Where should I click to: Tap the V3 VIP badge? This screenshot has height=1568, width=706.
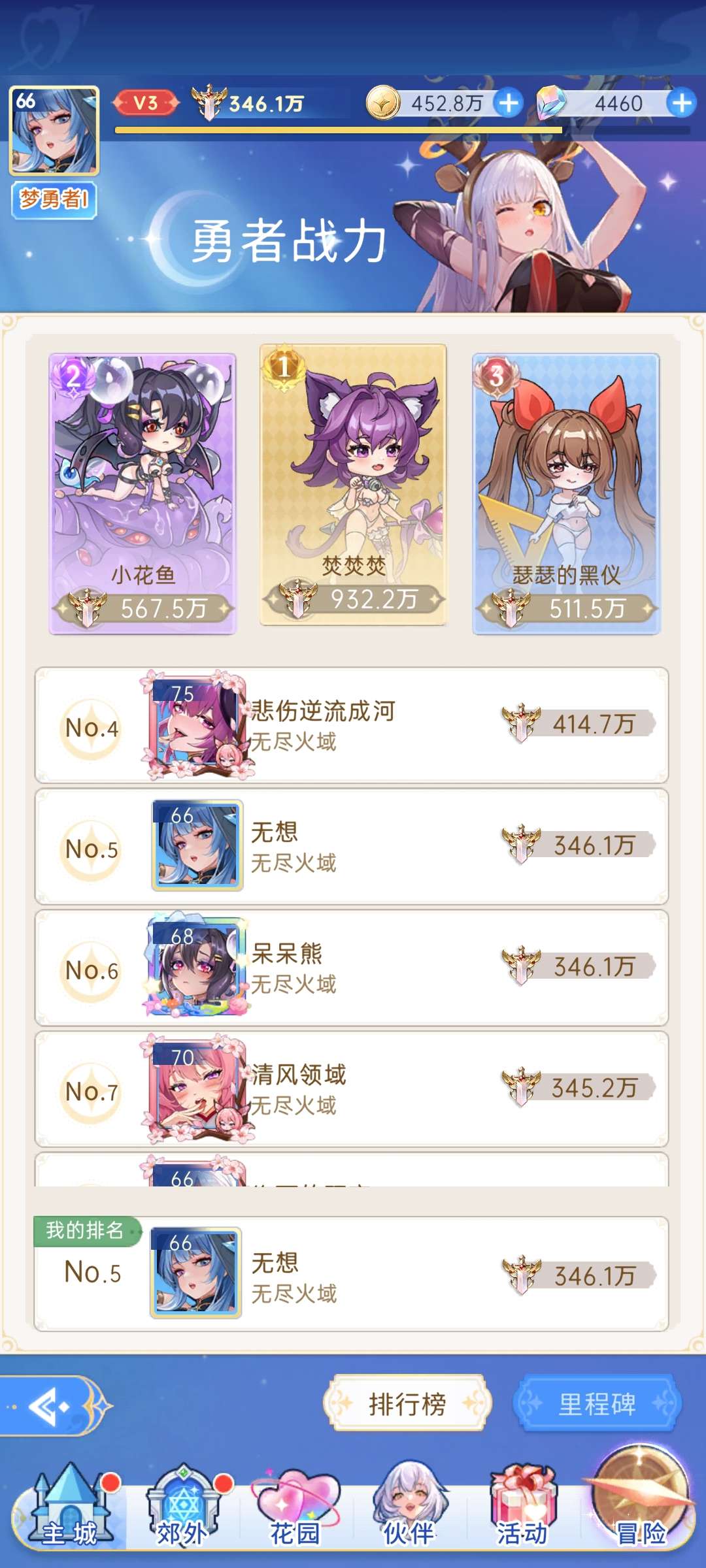click(x=146, y=103)
